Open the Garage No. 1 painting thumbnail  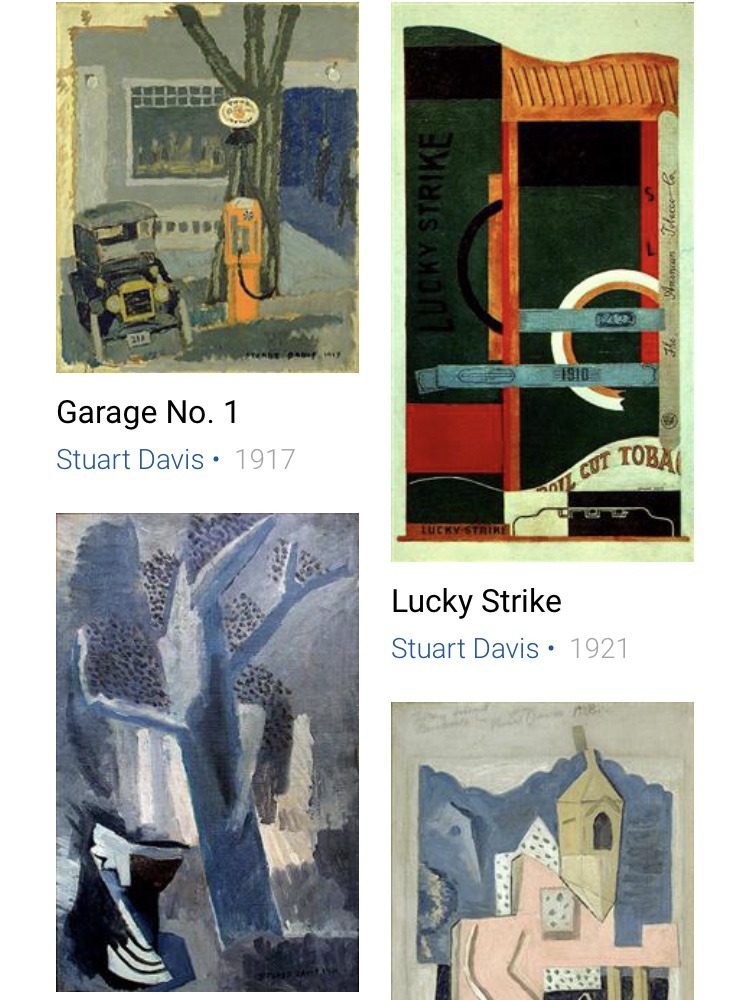(207, 188)
